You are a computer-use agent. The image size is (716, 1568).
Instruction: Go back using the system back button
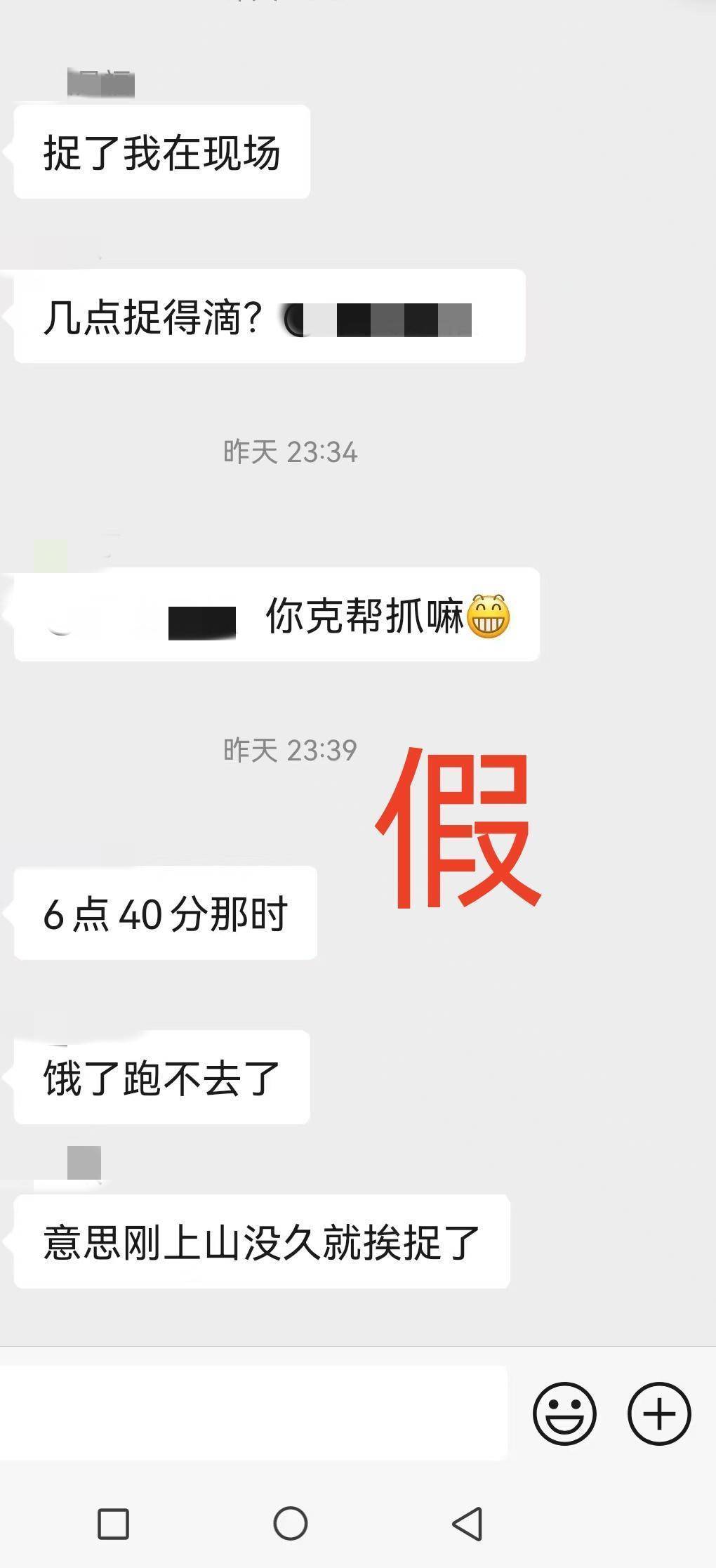pyautogui.click(x=468, y=1524)
